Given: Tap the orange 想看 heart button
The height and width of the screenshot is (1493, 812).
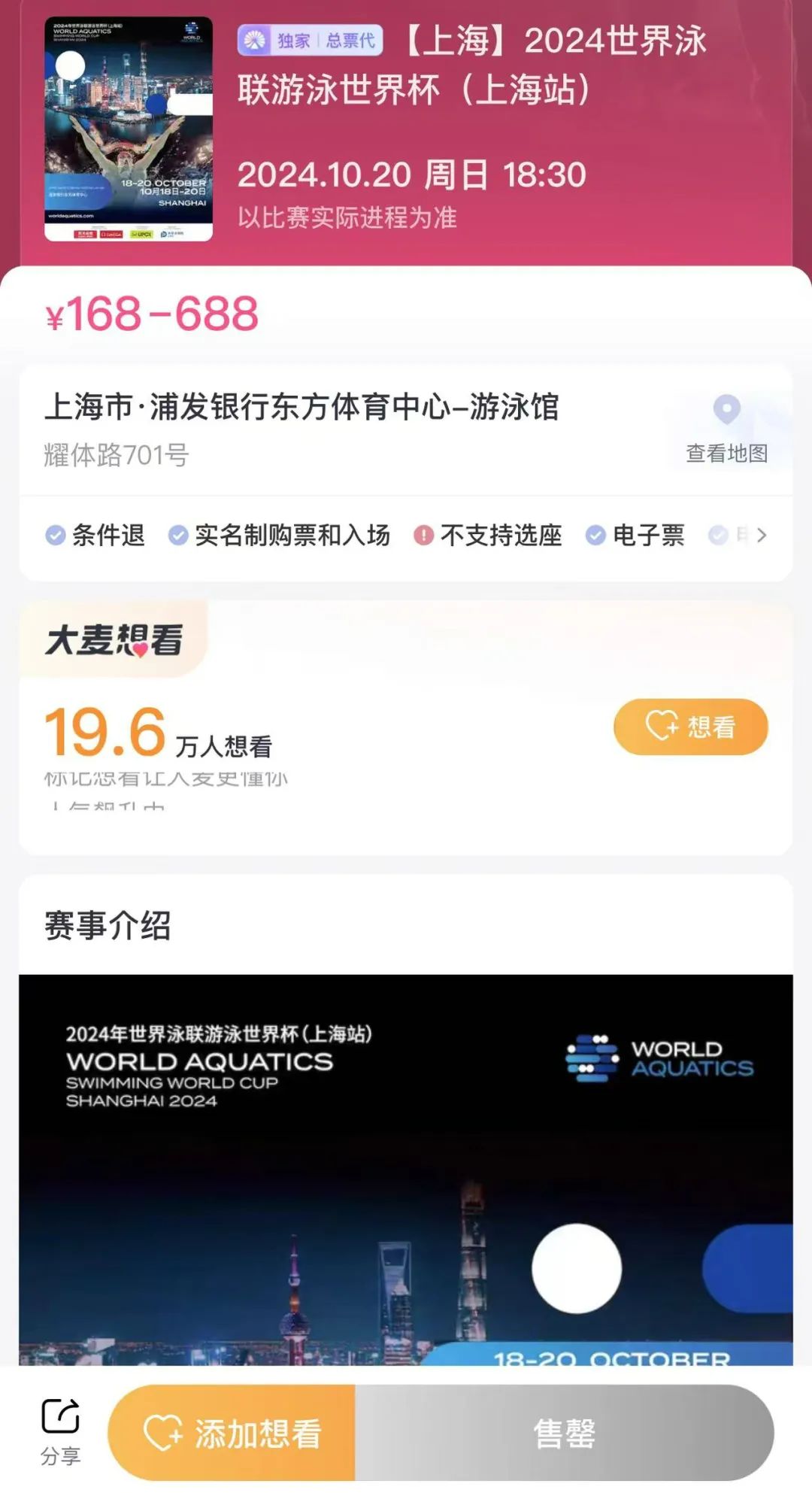Looking at the screenshot, I should click(x=690, y=727).
